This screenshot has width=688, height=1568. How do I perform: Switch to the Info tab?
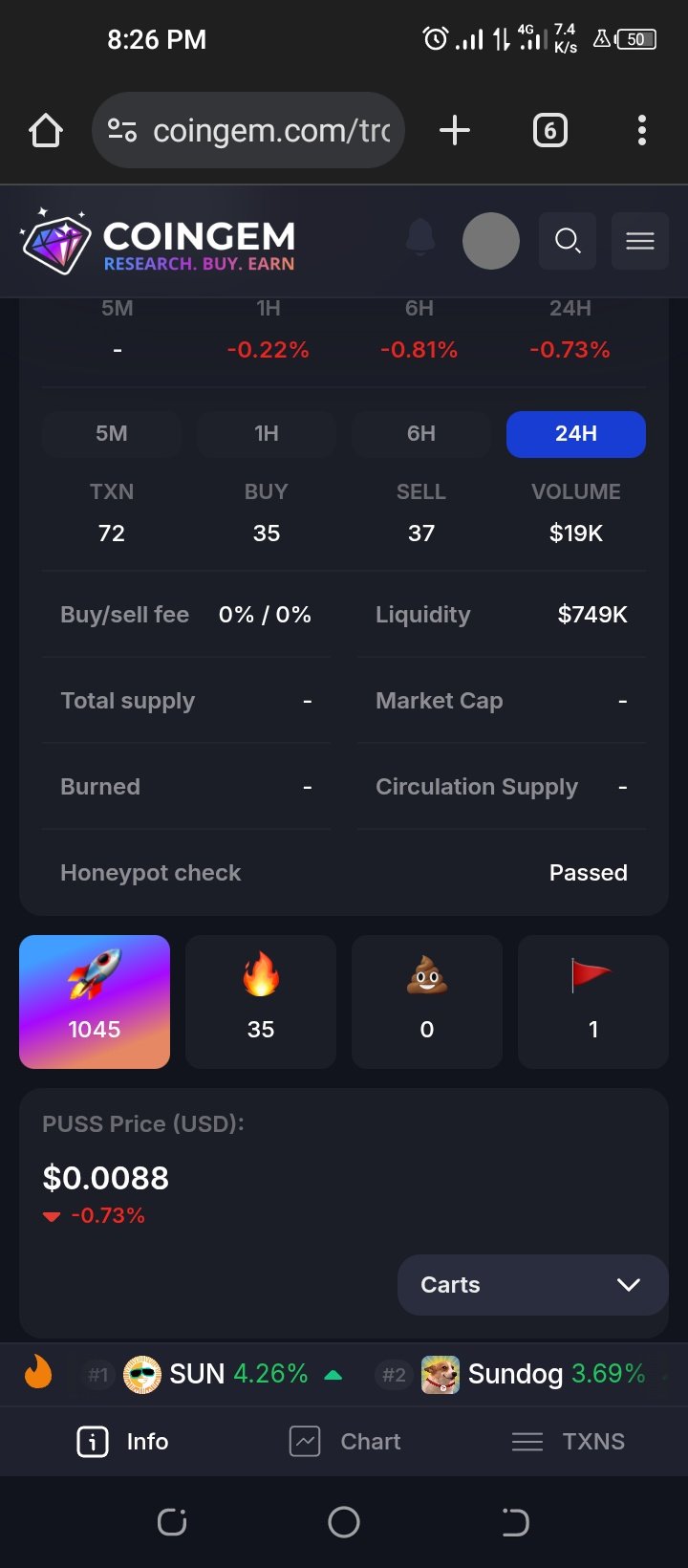pyautogui.click(x=122, y=1442)
